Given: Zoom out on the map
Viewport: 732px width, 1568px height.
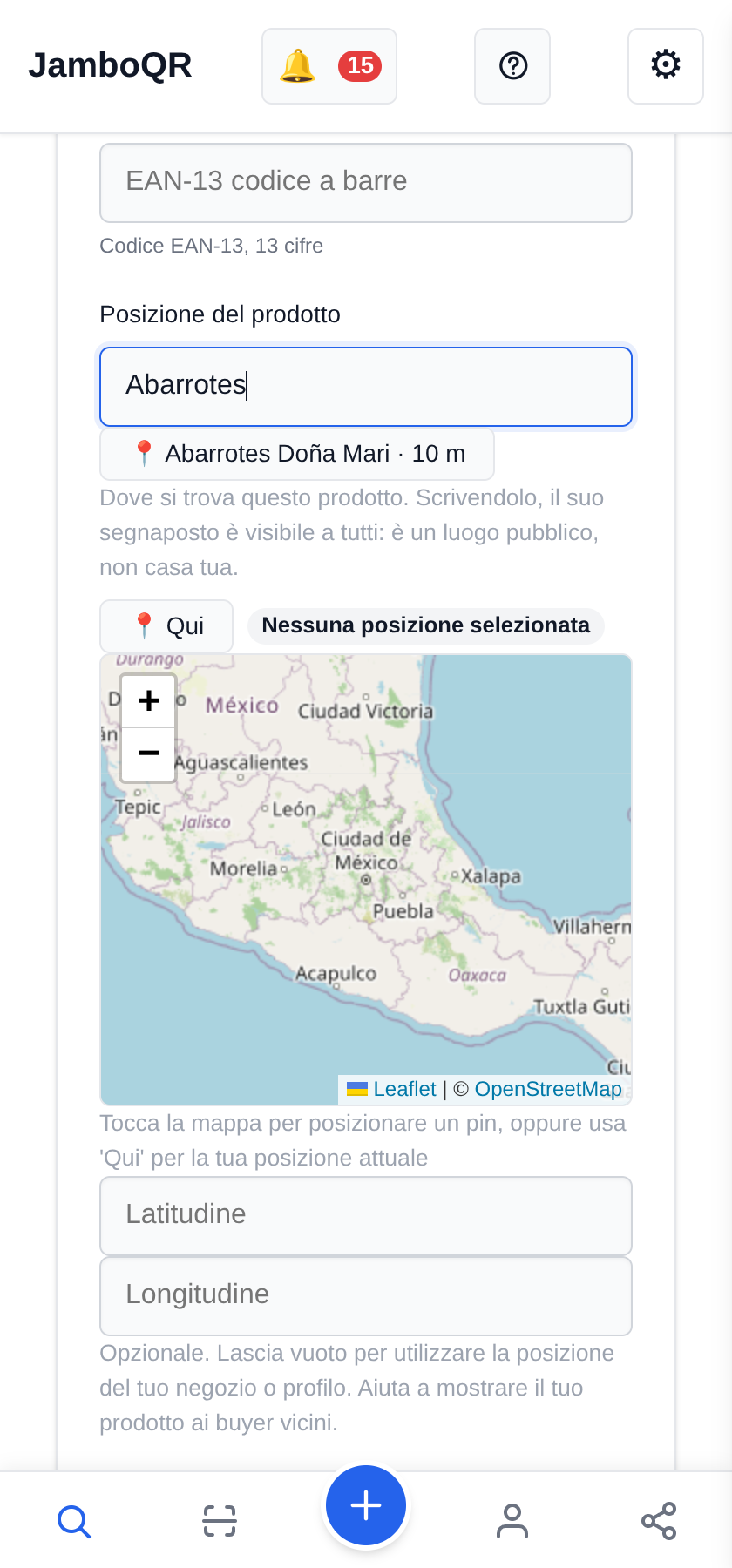Looking at the screenshot, I should pos(149,754).
